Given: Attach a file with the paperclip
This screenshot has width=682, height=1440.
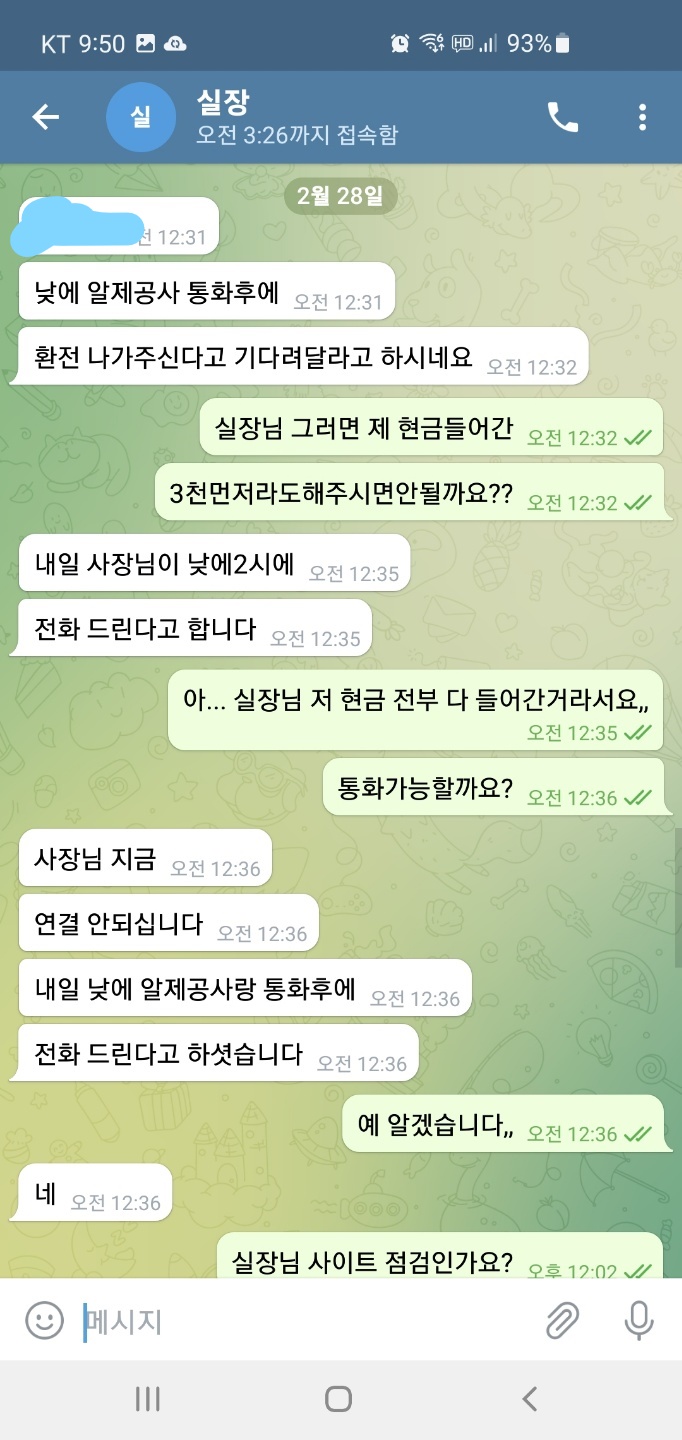Looking at the screenshot, I should pos(562,1321).
